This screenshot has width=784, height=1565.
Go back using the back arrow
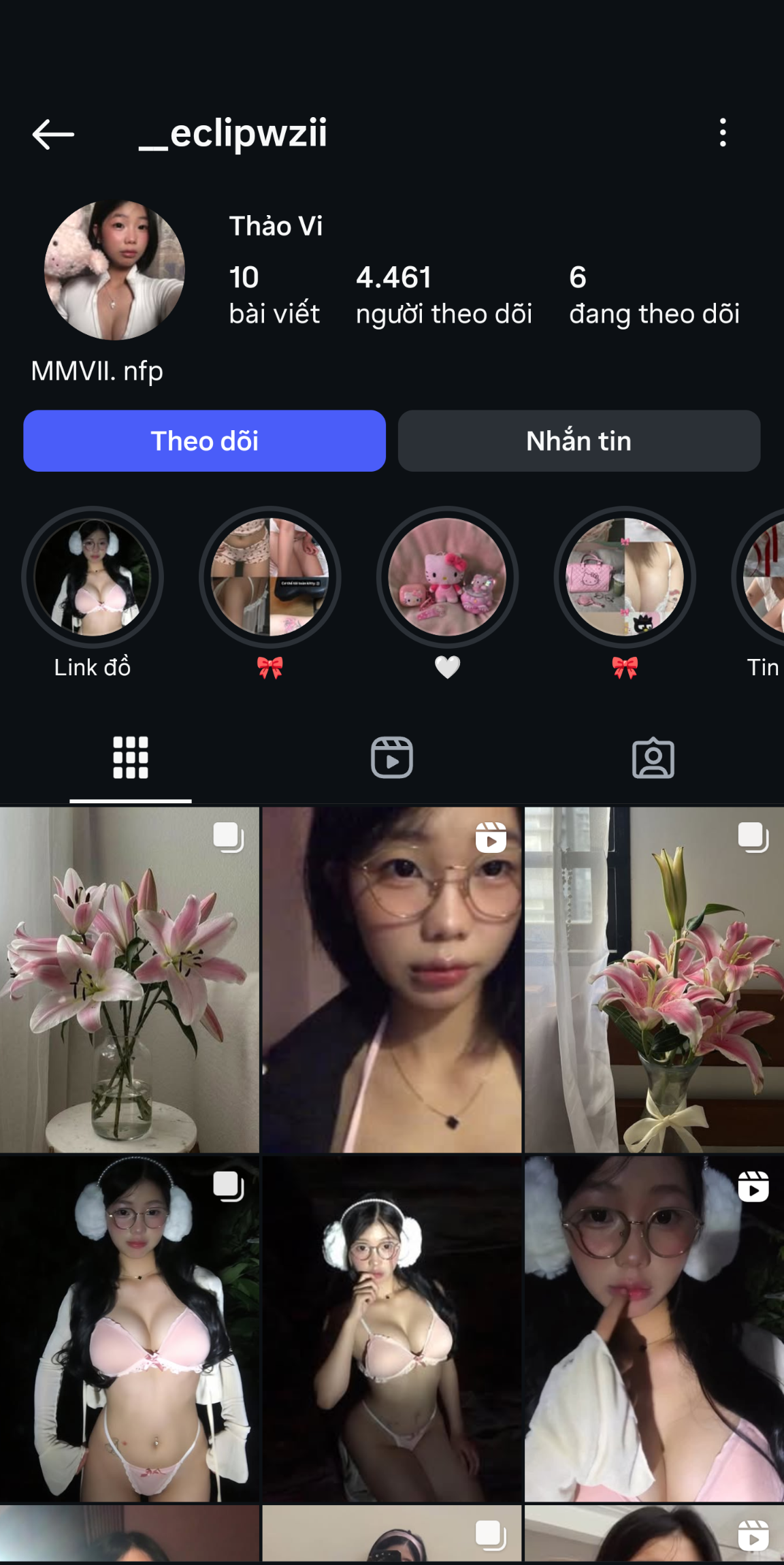click(x=53, y=133)
